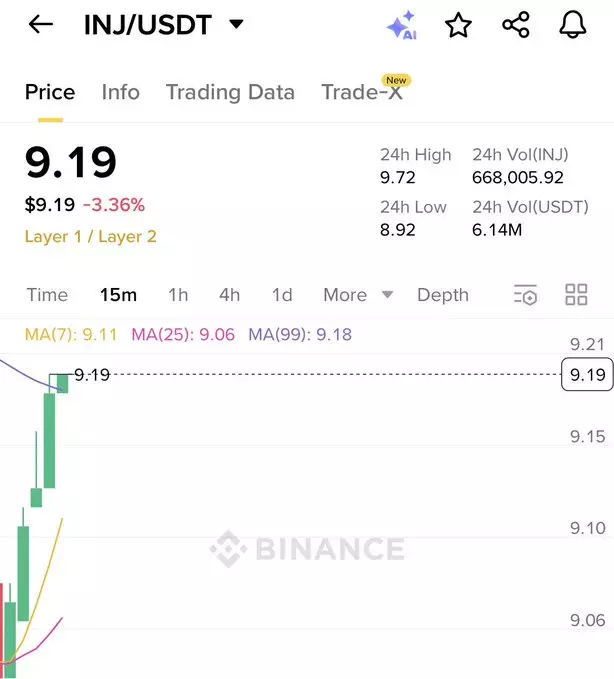Select the 15m chart interval
Screen dimensions: 614x679
tap(118, 295)
